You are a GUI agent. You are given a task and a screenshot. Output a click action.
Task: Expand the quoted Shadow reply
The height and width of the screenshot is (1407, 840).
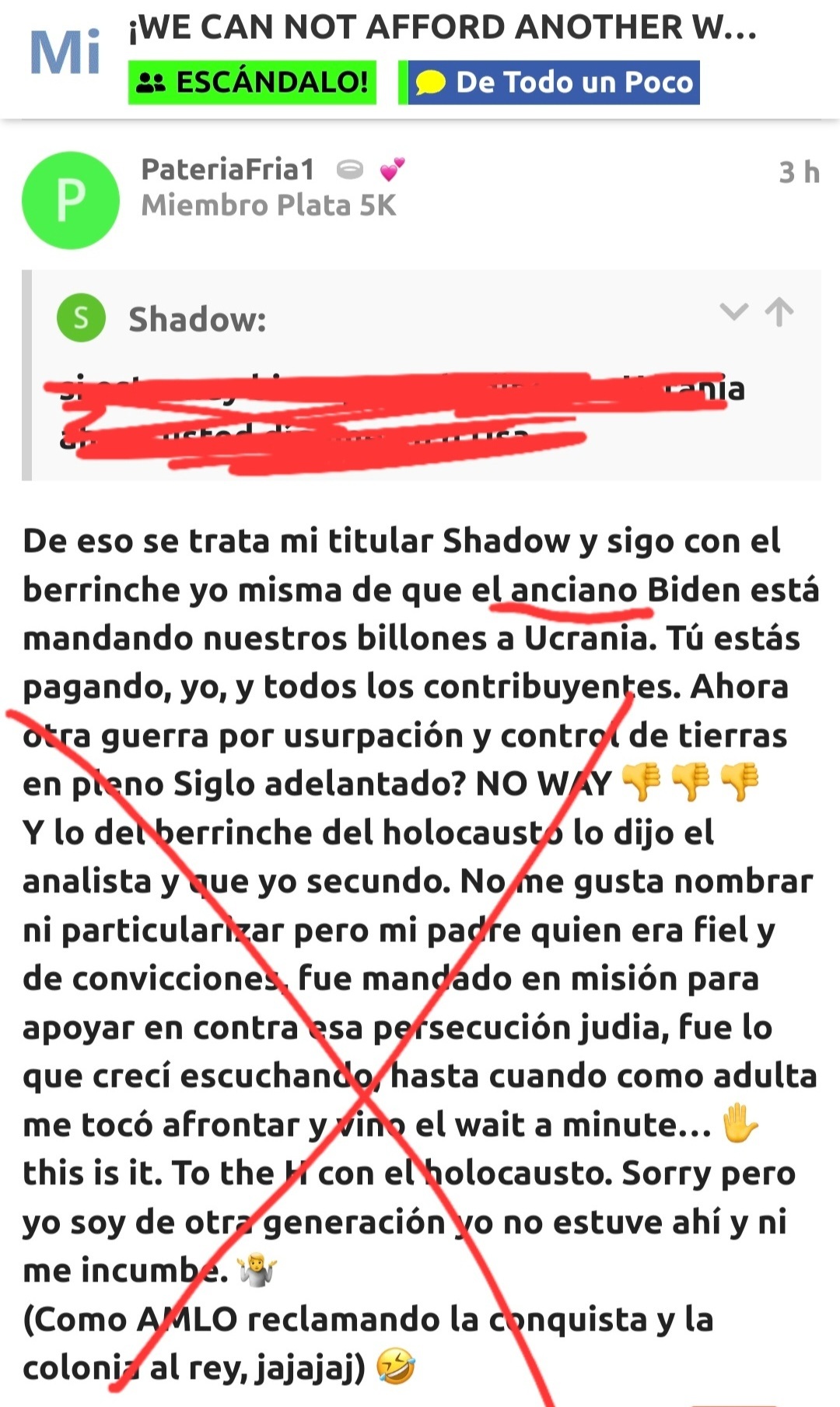pyautogui.click(x=733, y=312)
